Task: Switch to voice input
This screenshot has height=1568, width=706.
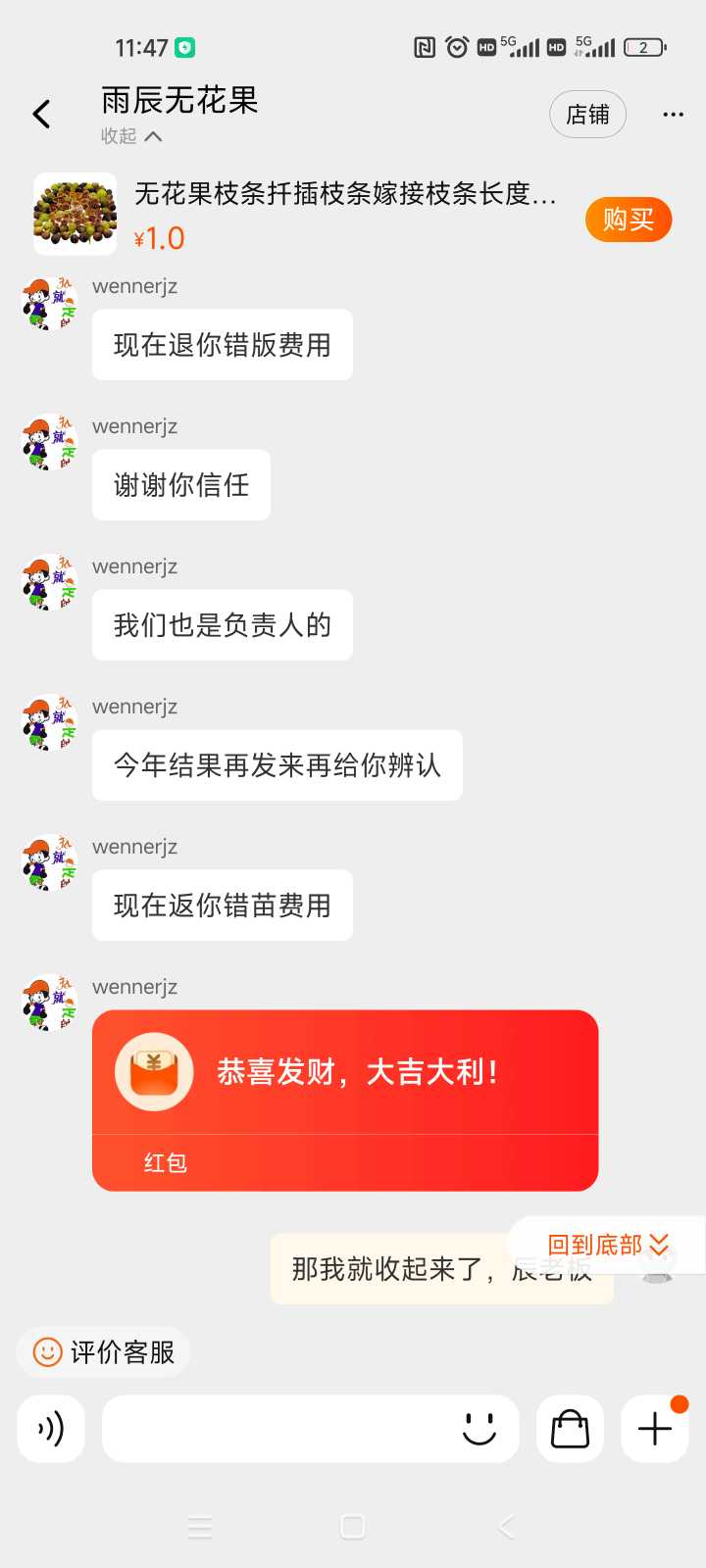Action: click(x=51, y=1429)
